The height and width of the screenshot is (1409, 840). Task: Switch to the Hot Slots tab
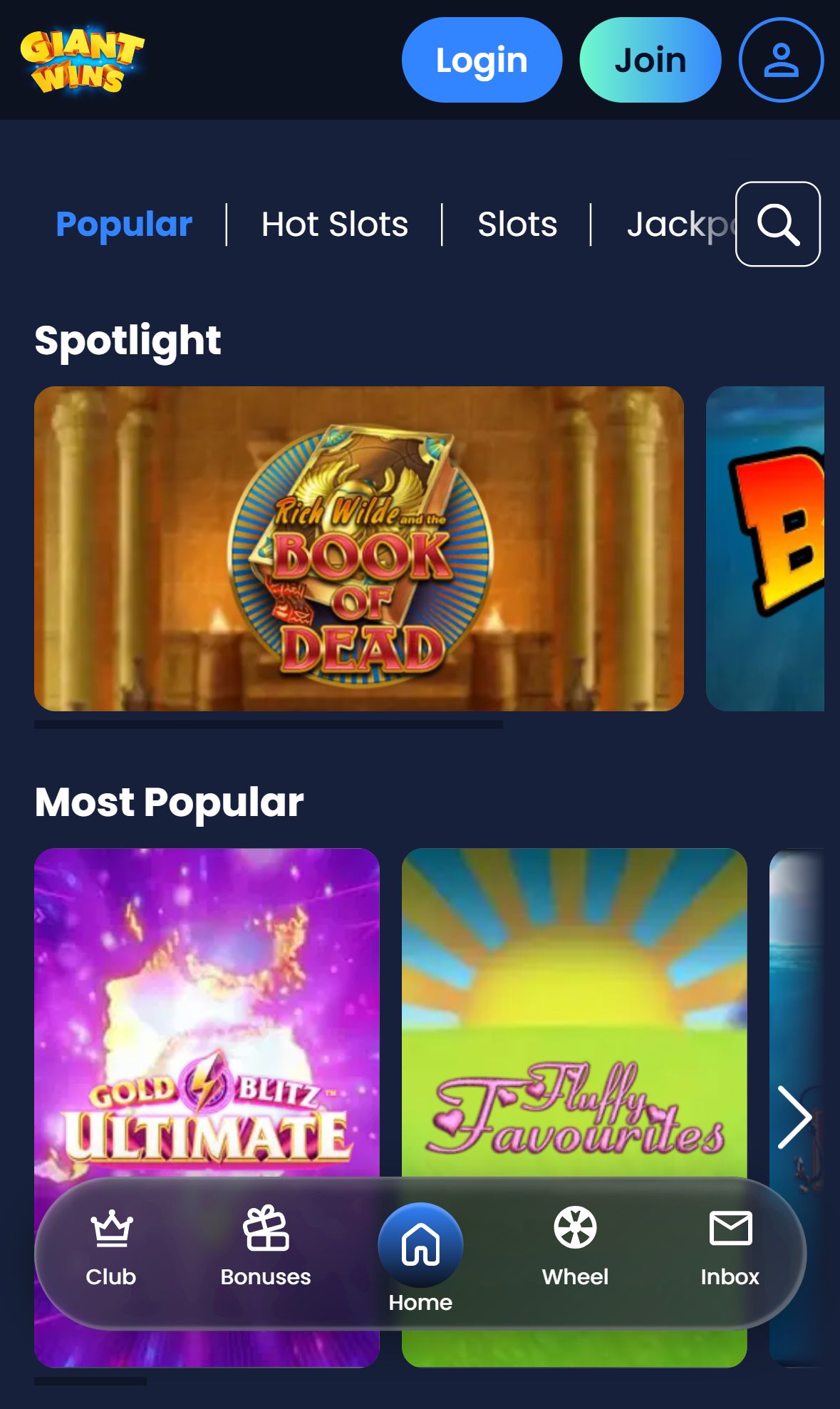[x=334, y=224]
